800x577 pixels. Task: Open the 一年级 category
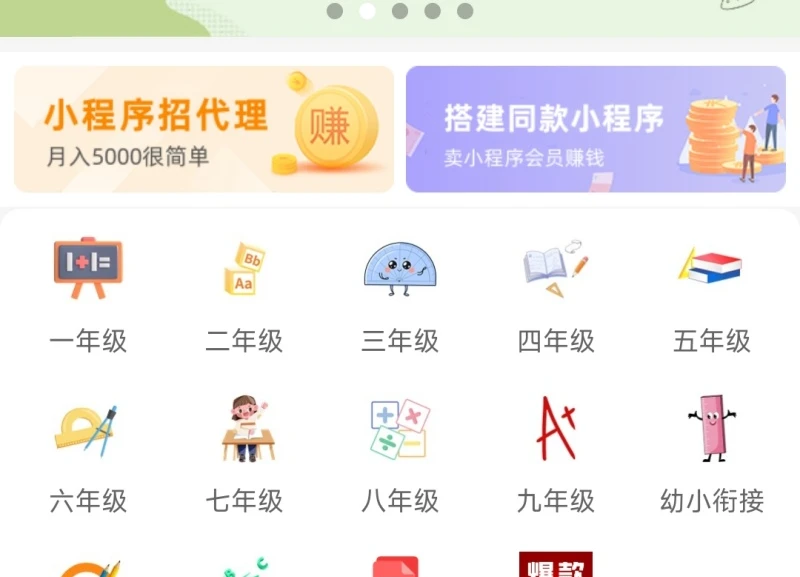coord(88,293)
